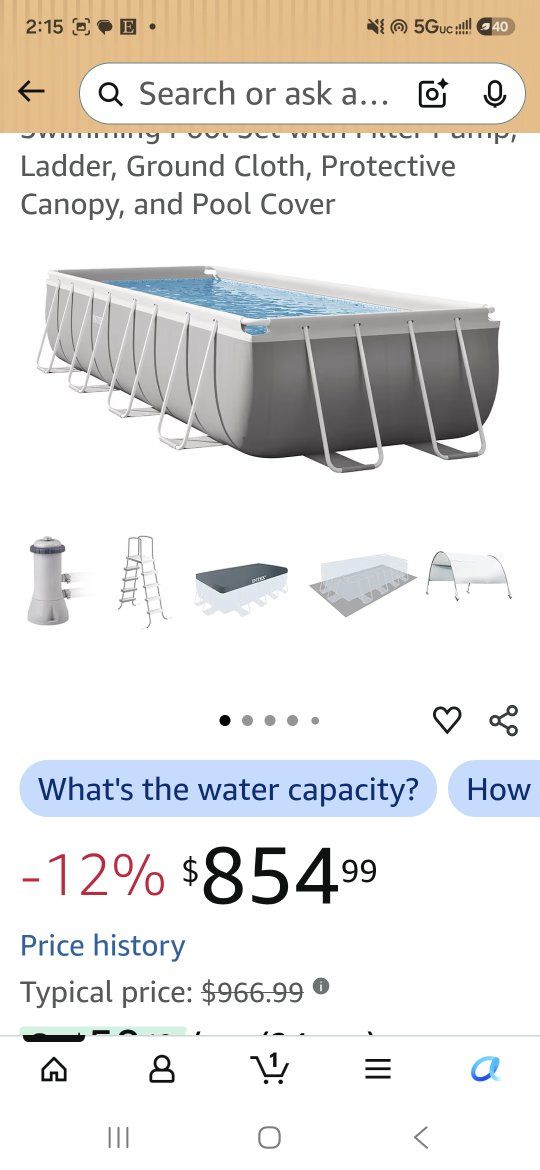
Task: Go to the Amazon Home tab
Action: [x=53, y=1070]
